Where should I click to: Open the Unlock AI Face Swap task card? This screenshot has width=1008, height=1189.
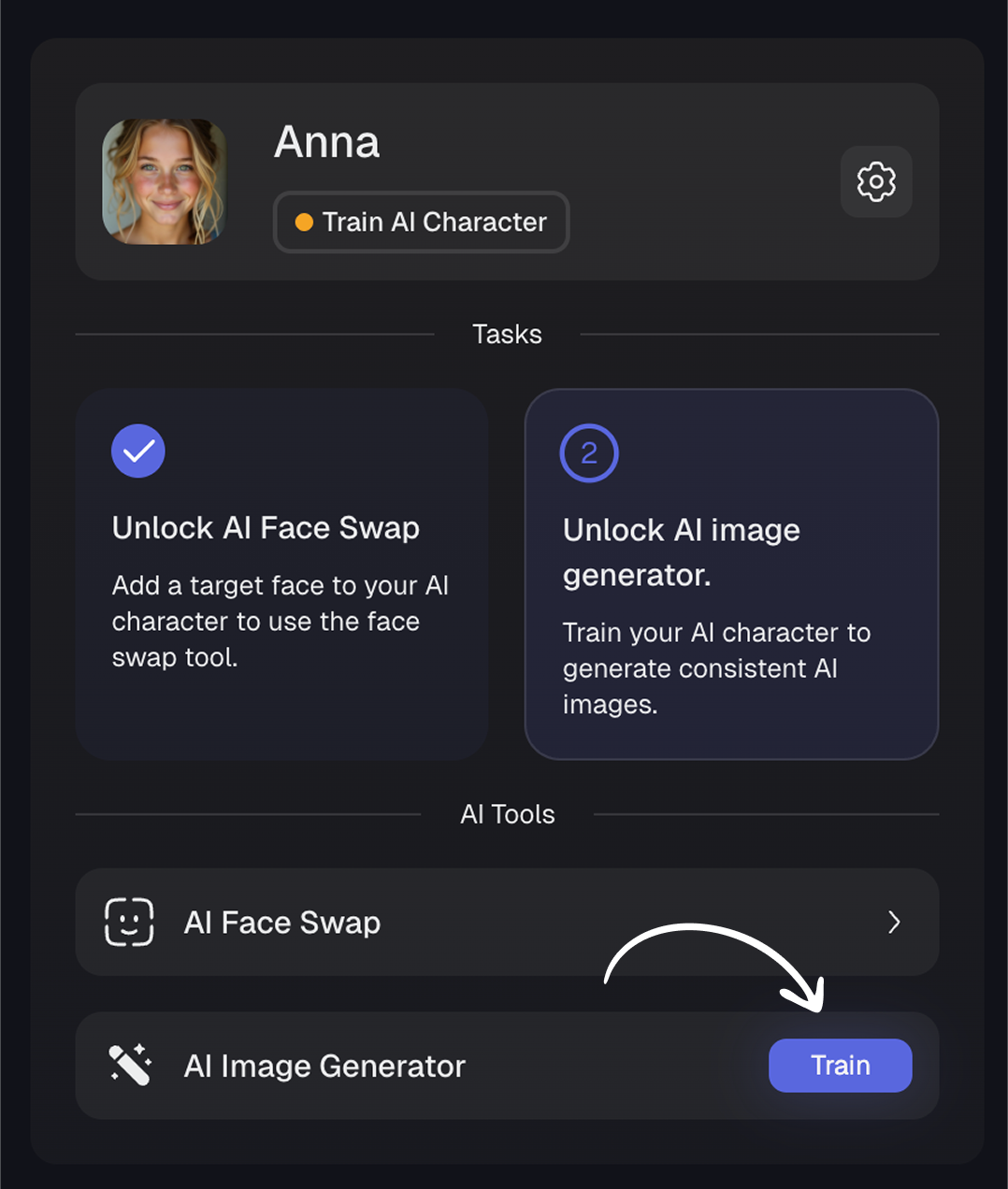[281, 573]
